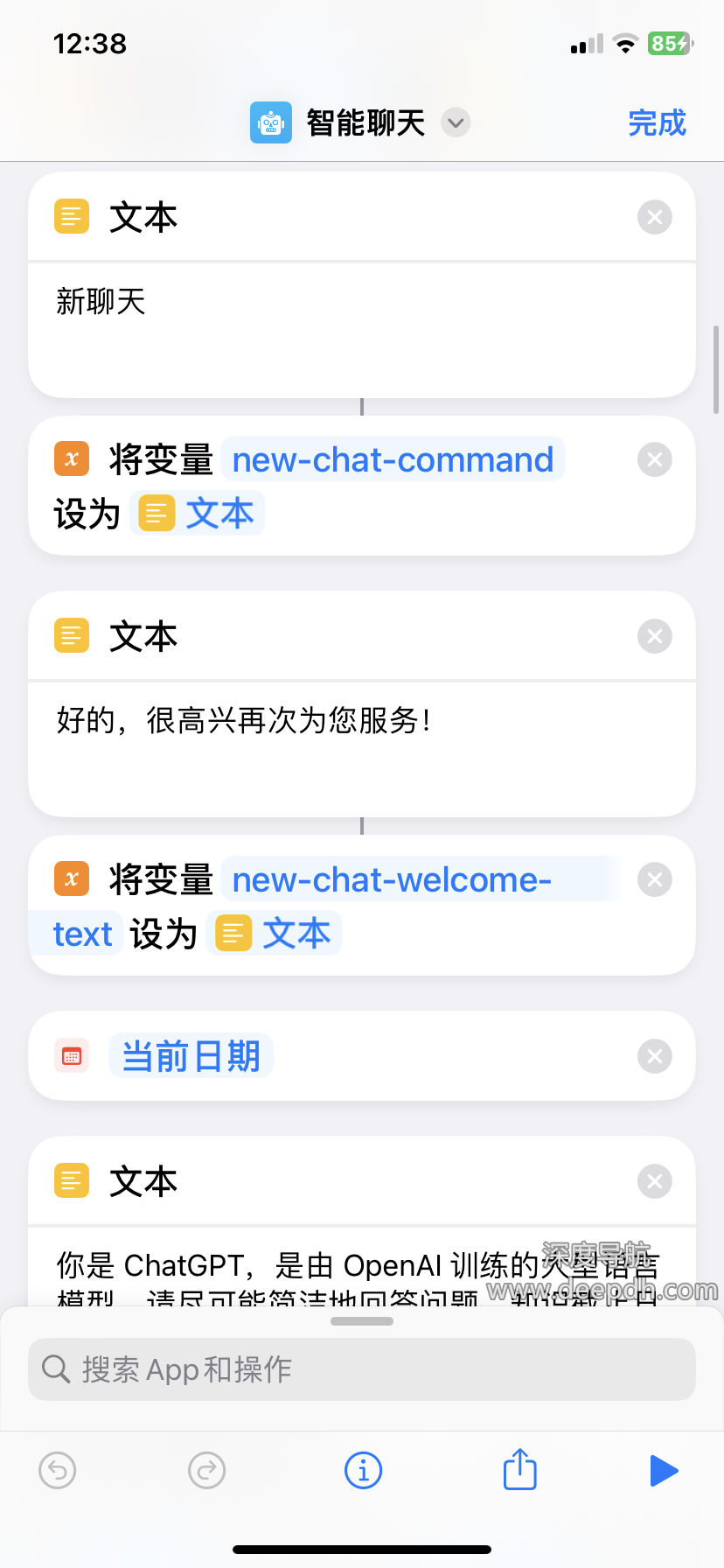Viewport: 724px width, 1568px height.
Task: Select the new-chat-command variable token
Action: click(393, 458)
